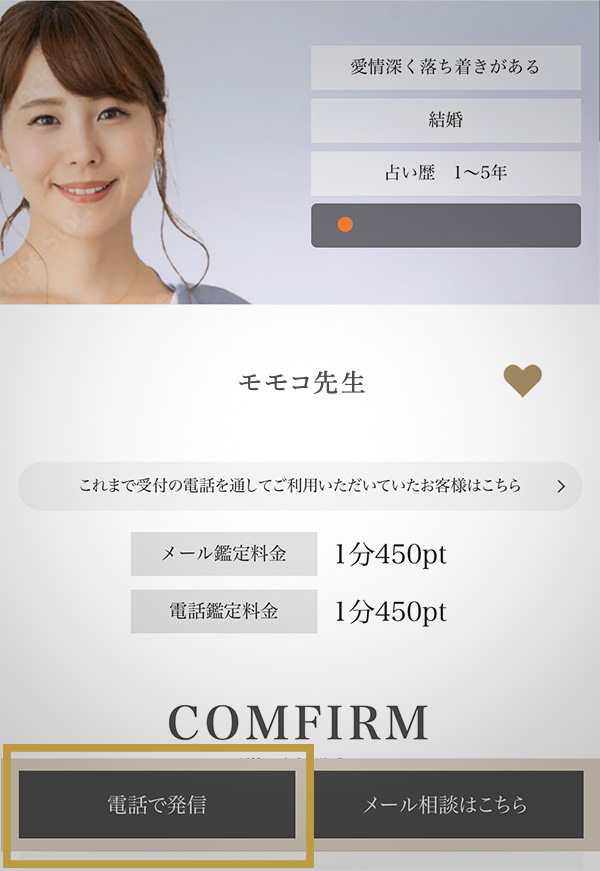Favorite モモコ先生 with the heart icon

(x=522, y=381)
